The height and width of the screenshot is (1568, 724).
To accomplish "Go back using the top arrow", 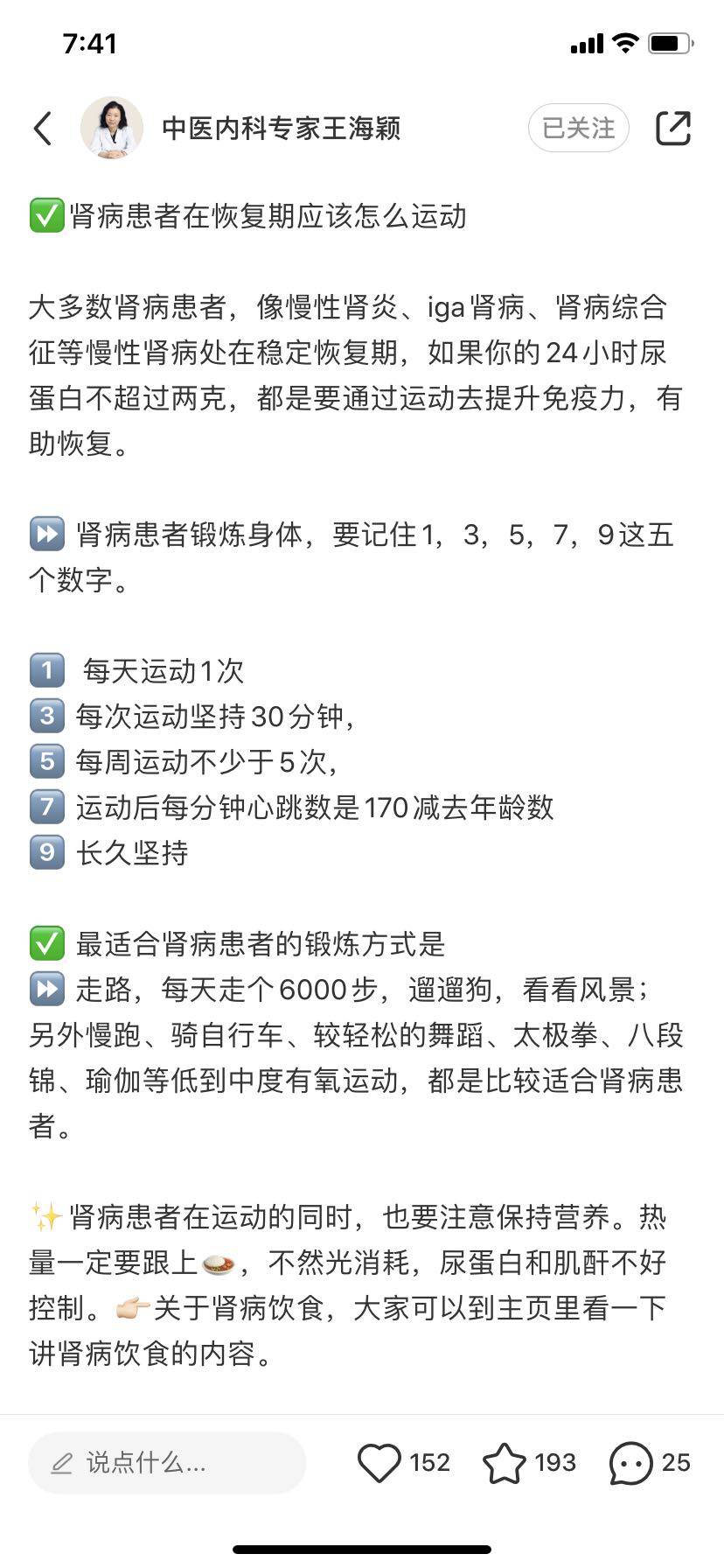I will click(43, 129).
